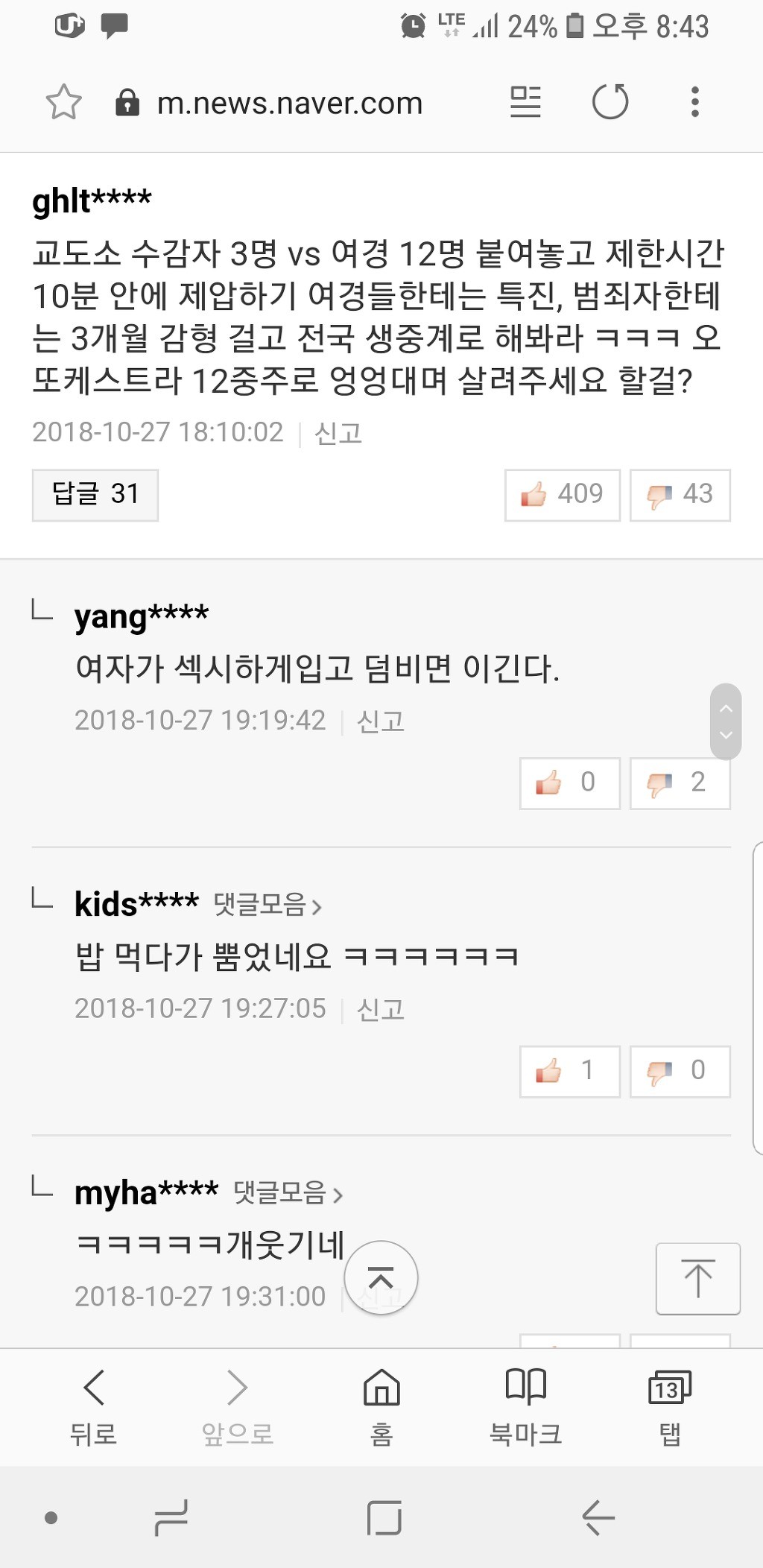Report the comment by ghlt****
Viewport: 763px width, 1568px height.
tap(338, 433)
